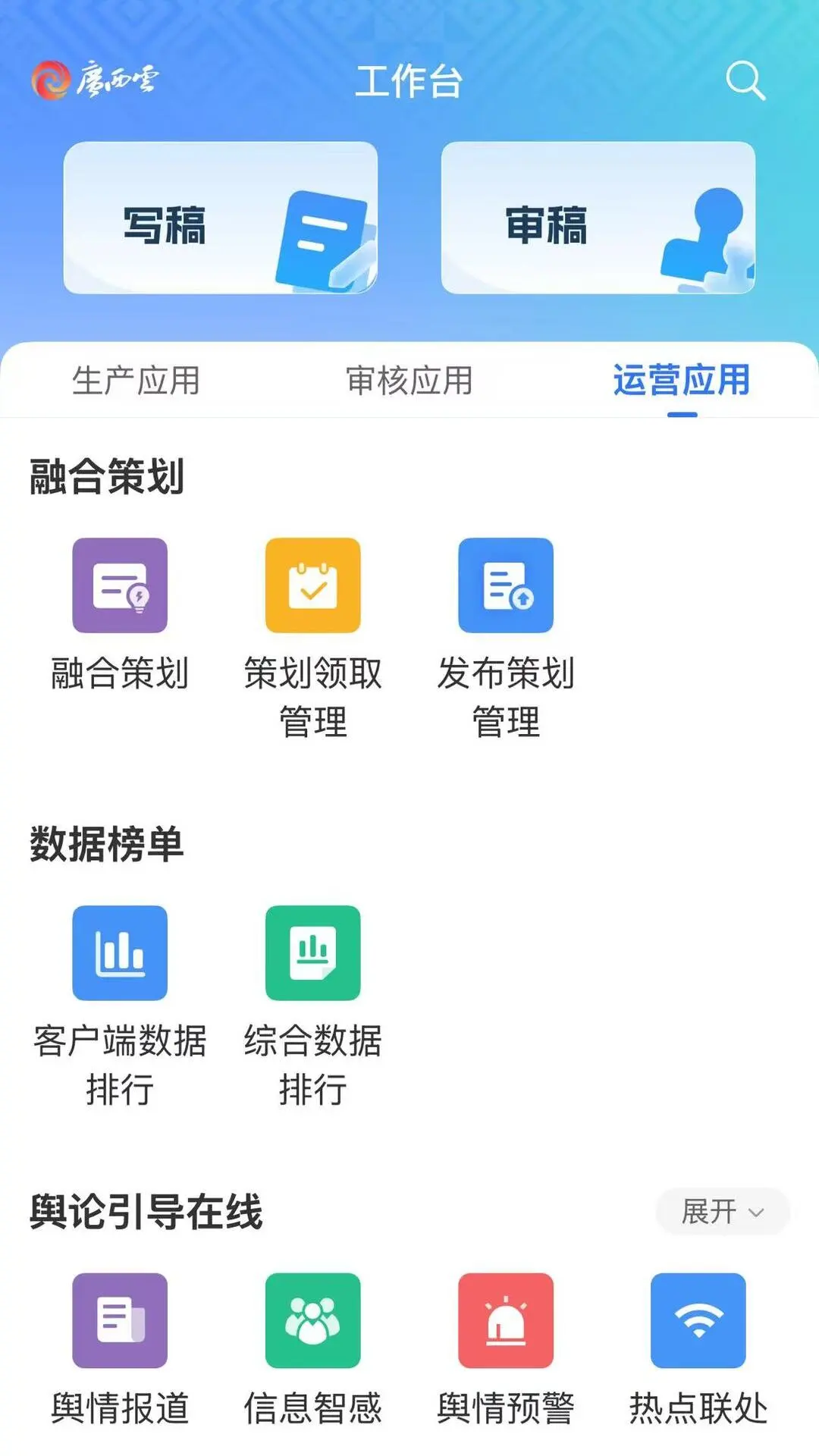Select the 运营应用 tab

click(682, 381)
